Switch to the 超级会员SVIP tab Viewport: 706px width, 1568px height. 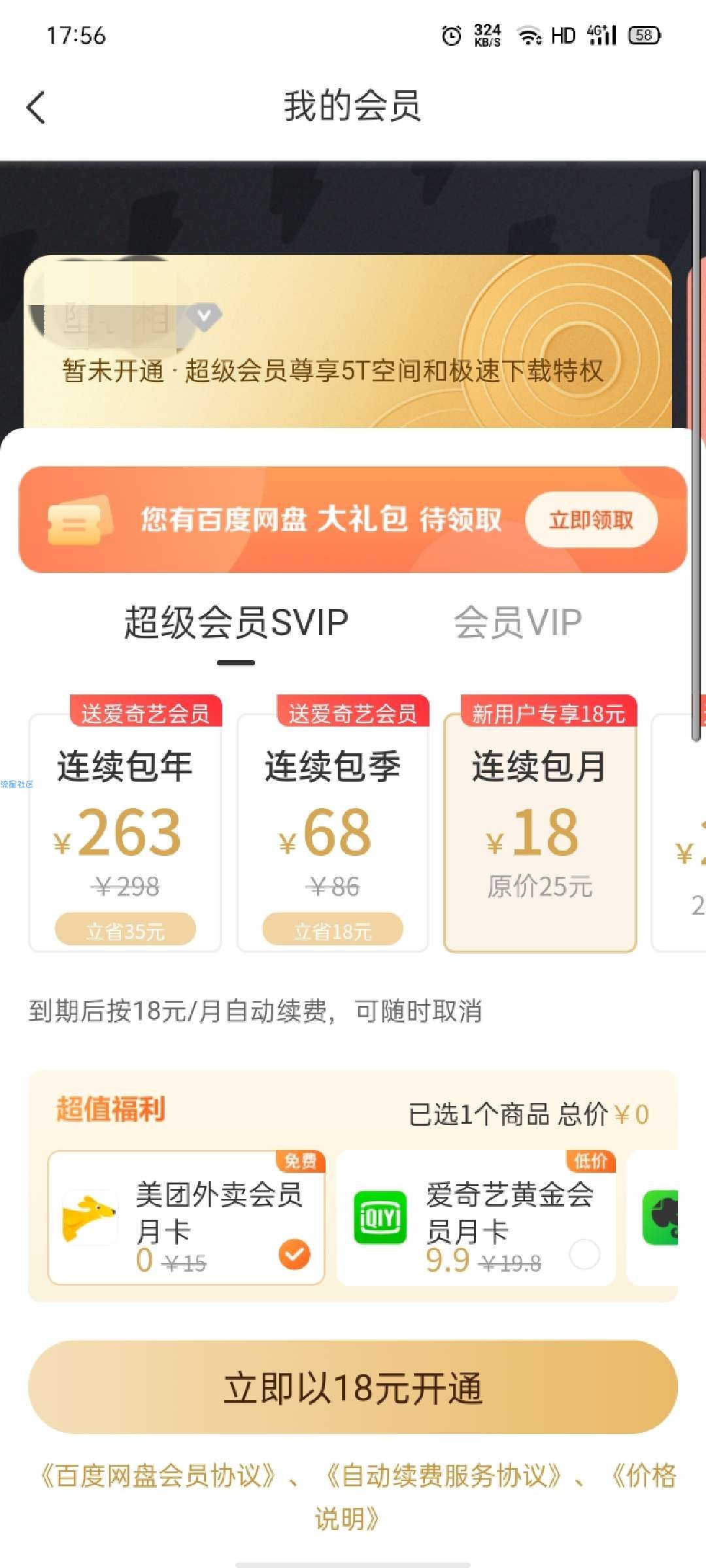click(x=236, y=622)
